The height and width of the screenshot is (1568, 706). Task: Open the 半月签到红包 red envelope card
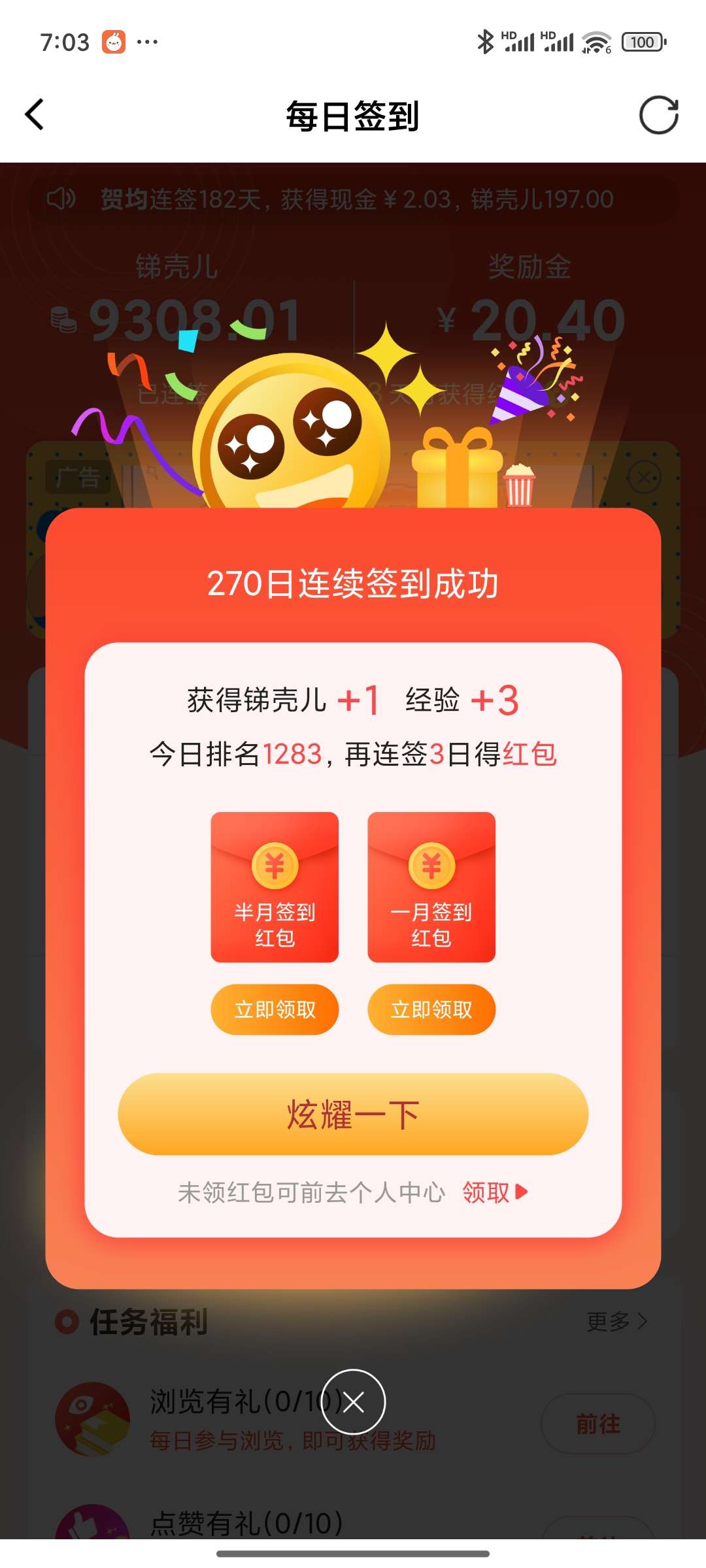[275, 887]
